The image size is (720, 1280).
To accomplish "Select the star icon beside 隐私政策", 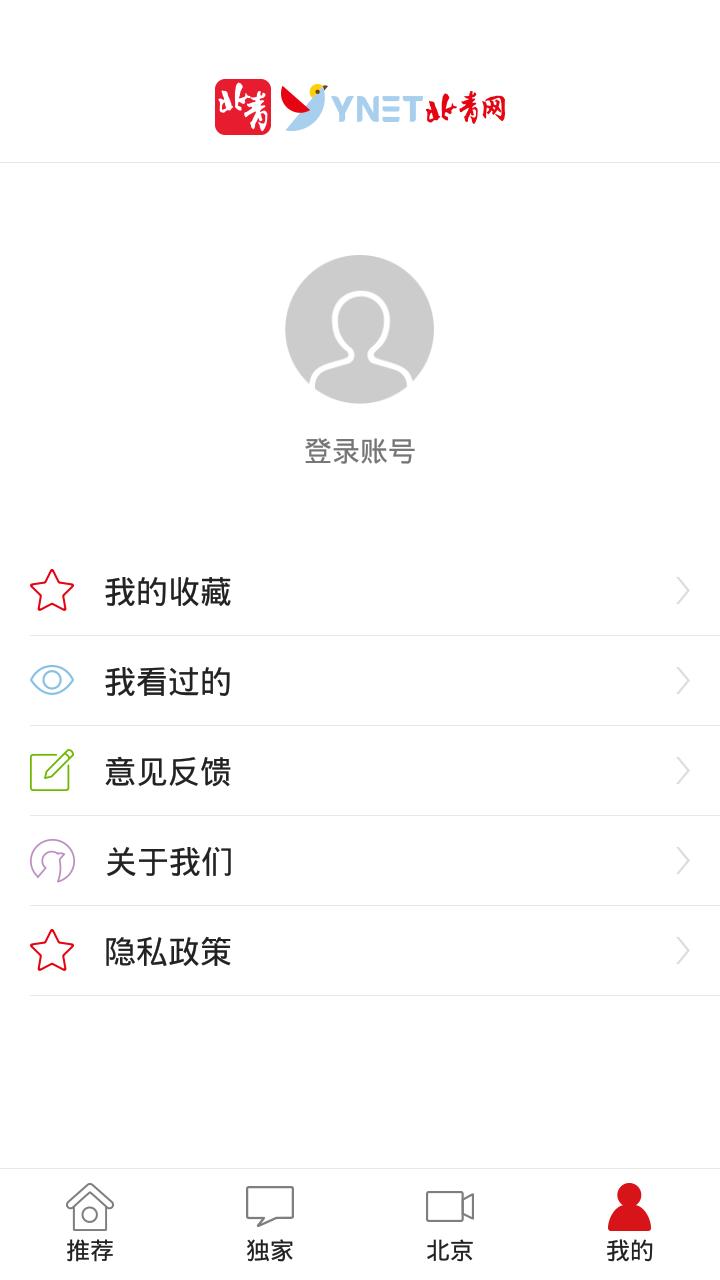I will [x=52, y=951].
